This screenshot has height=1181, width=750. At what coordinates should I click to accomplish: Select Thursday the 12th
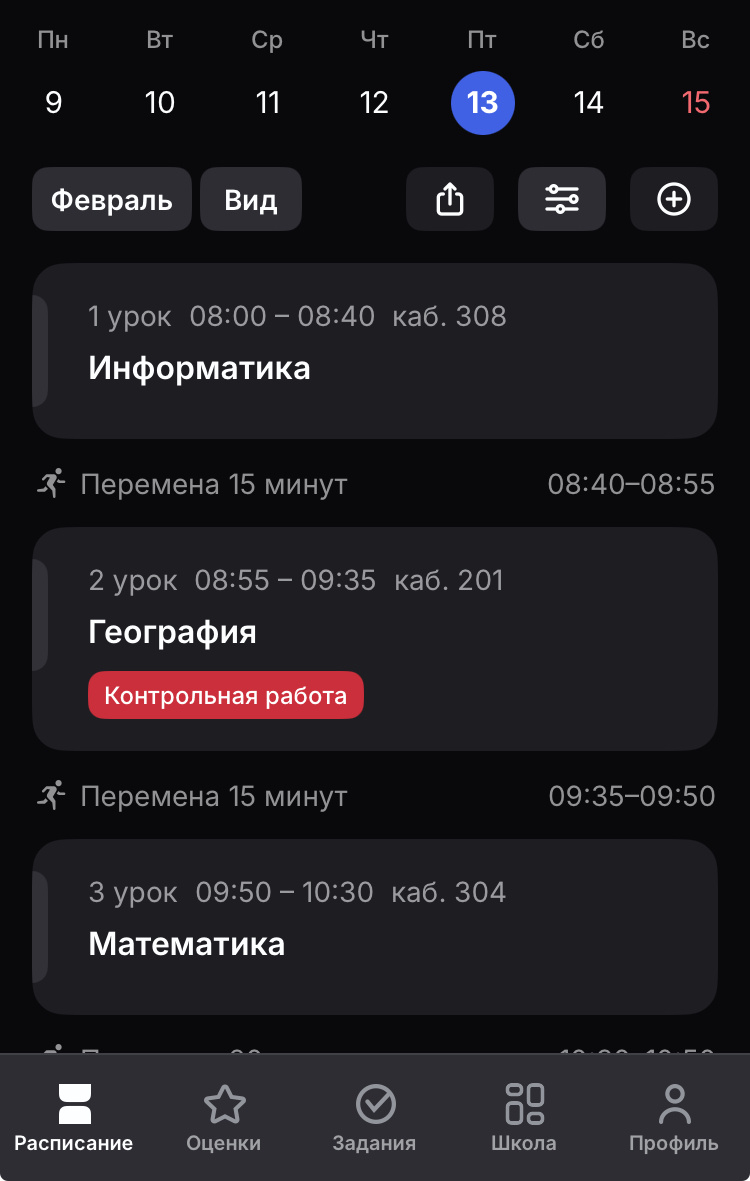click(374, 102)
